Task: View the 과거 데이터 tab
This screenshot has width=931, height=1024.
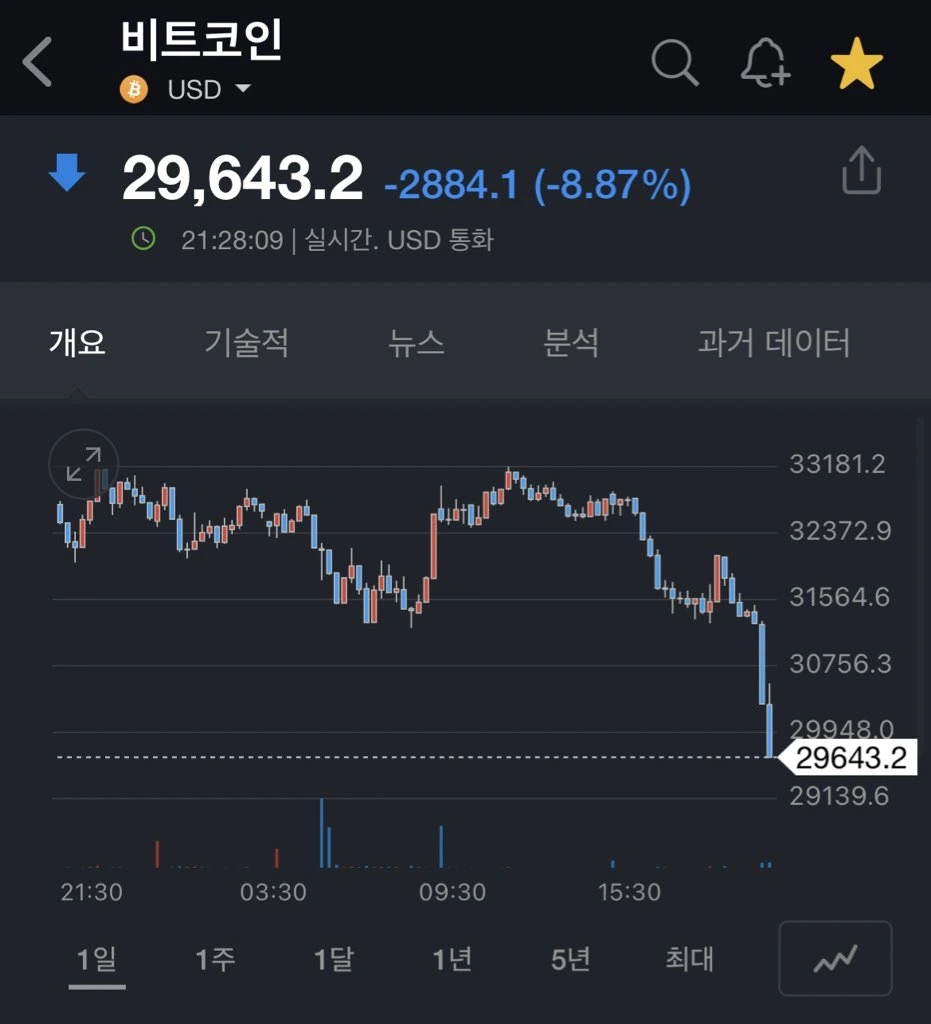Action: pyautogui.click(x=774, y=343)
